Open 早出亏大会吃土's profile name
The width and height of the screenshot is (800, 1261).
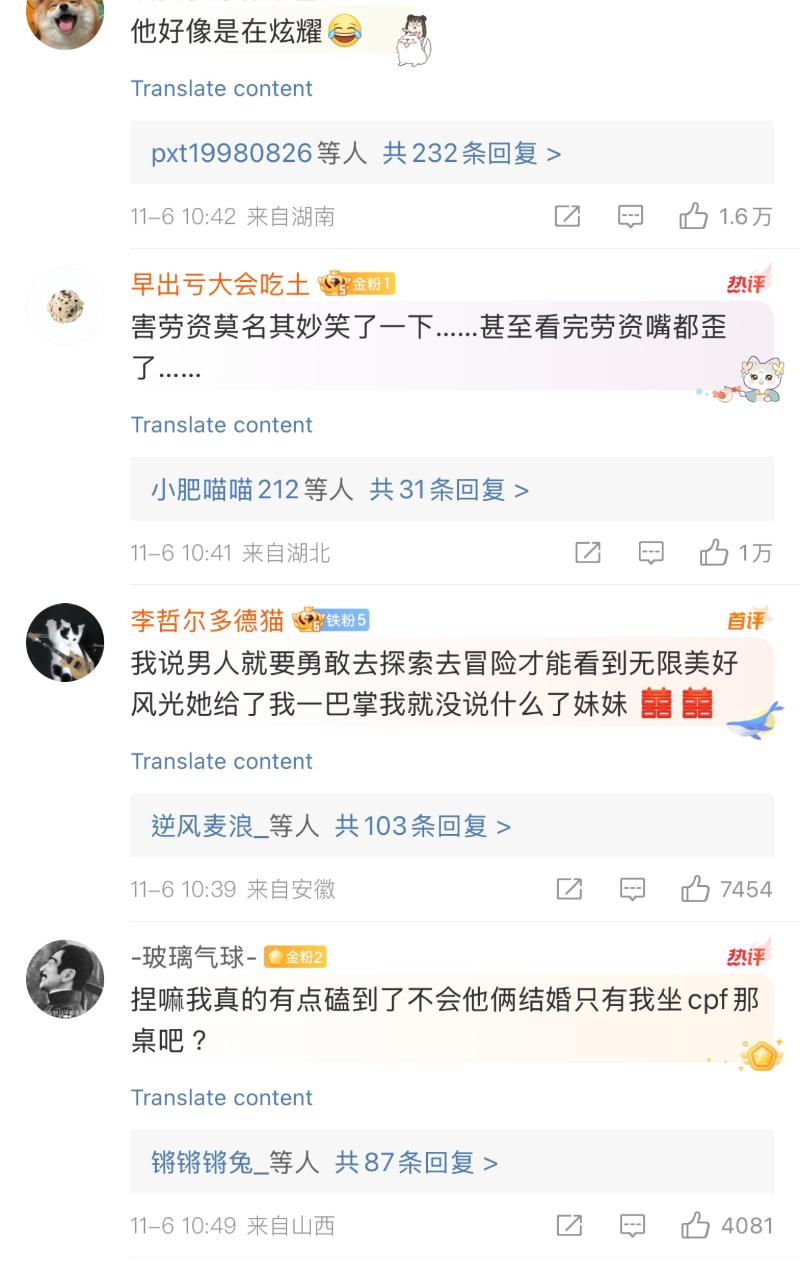[x=220, y=284]
